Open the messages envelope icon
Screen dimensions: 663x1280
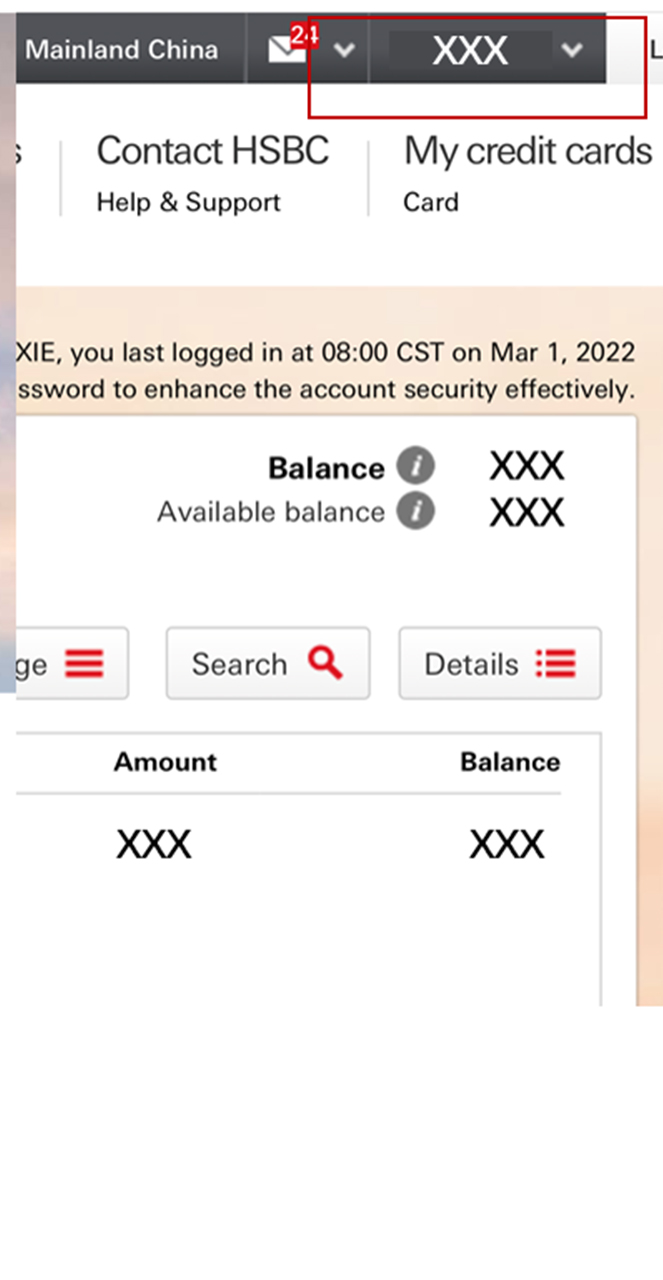(x=288, y=49)
